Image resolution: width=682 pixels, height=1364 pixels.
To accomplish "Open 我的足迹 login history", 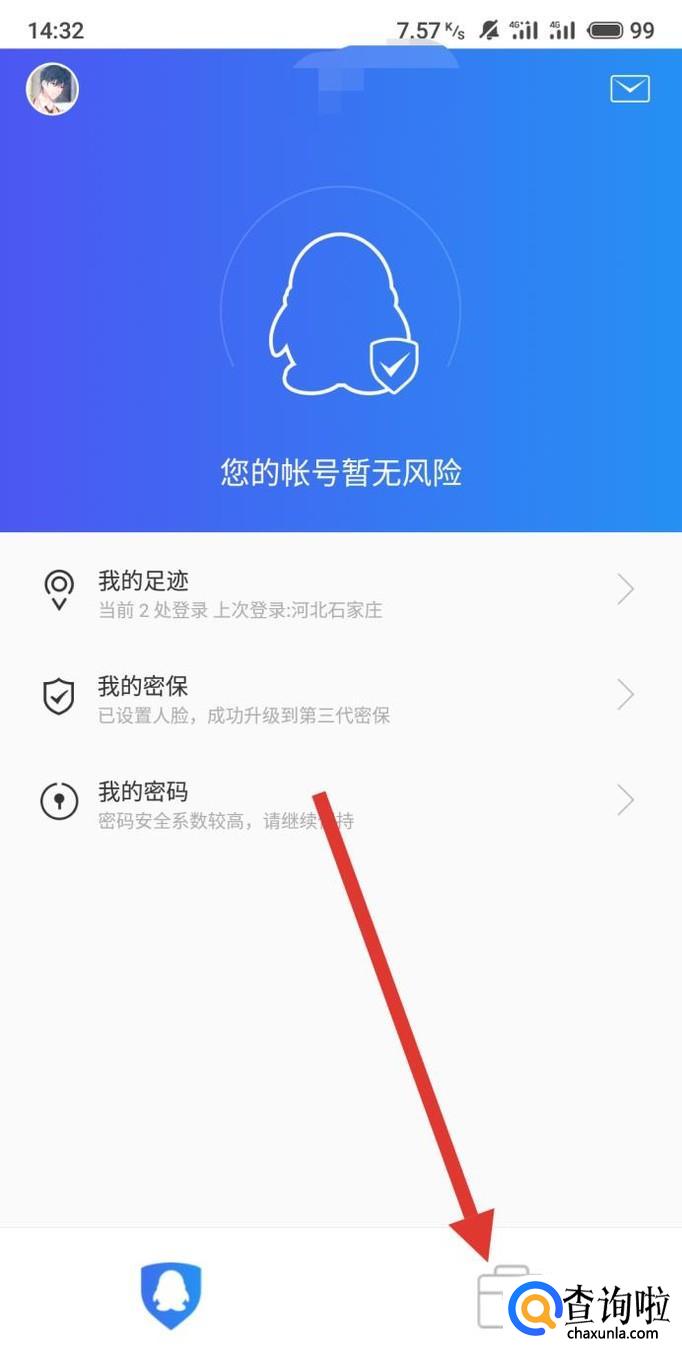I will 340,592.
